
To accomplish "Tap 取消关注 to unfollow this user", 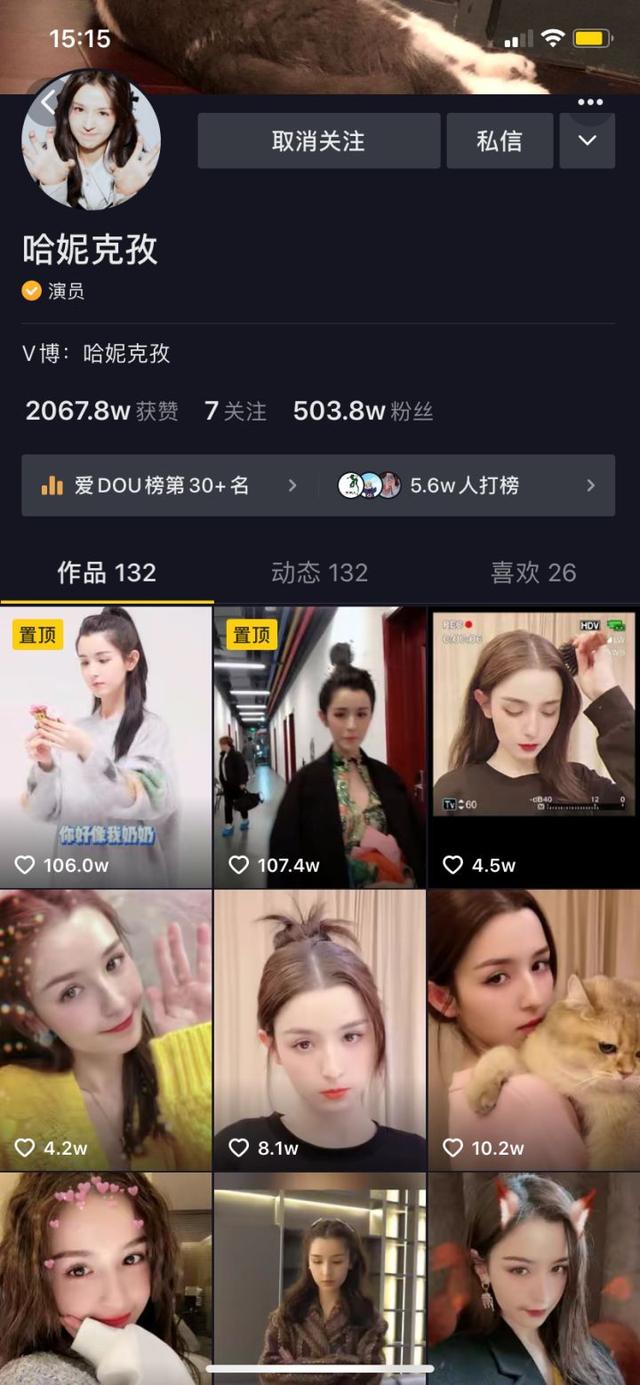I will point(318,141).
